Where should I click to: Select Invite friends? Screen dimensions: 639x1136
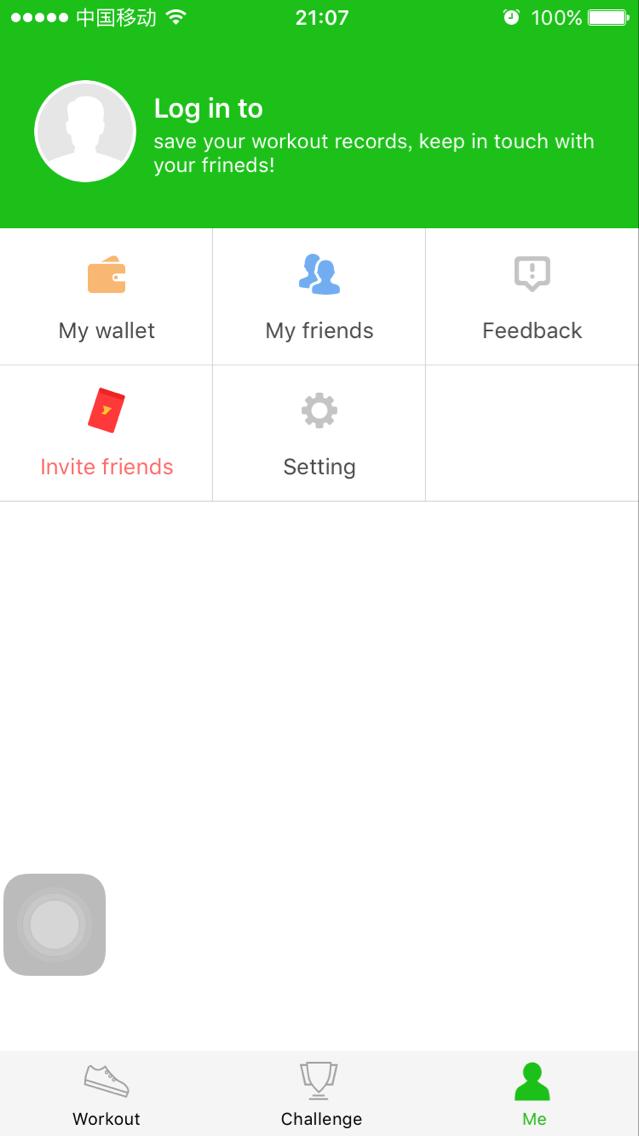(106, 433)
